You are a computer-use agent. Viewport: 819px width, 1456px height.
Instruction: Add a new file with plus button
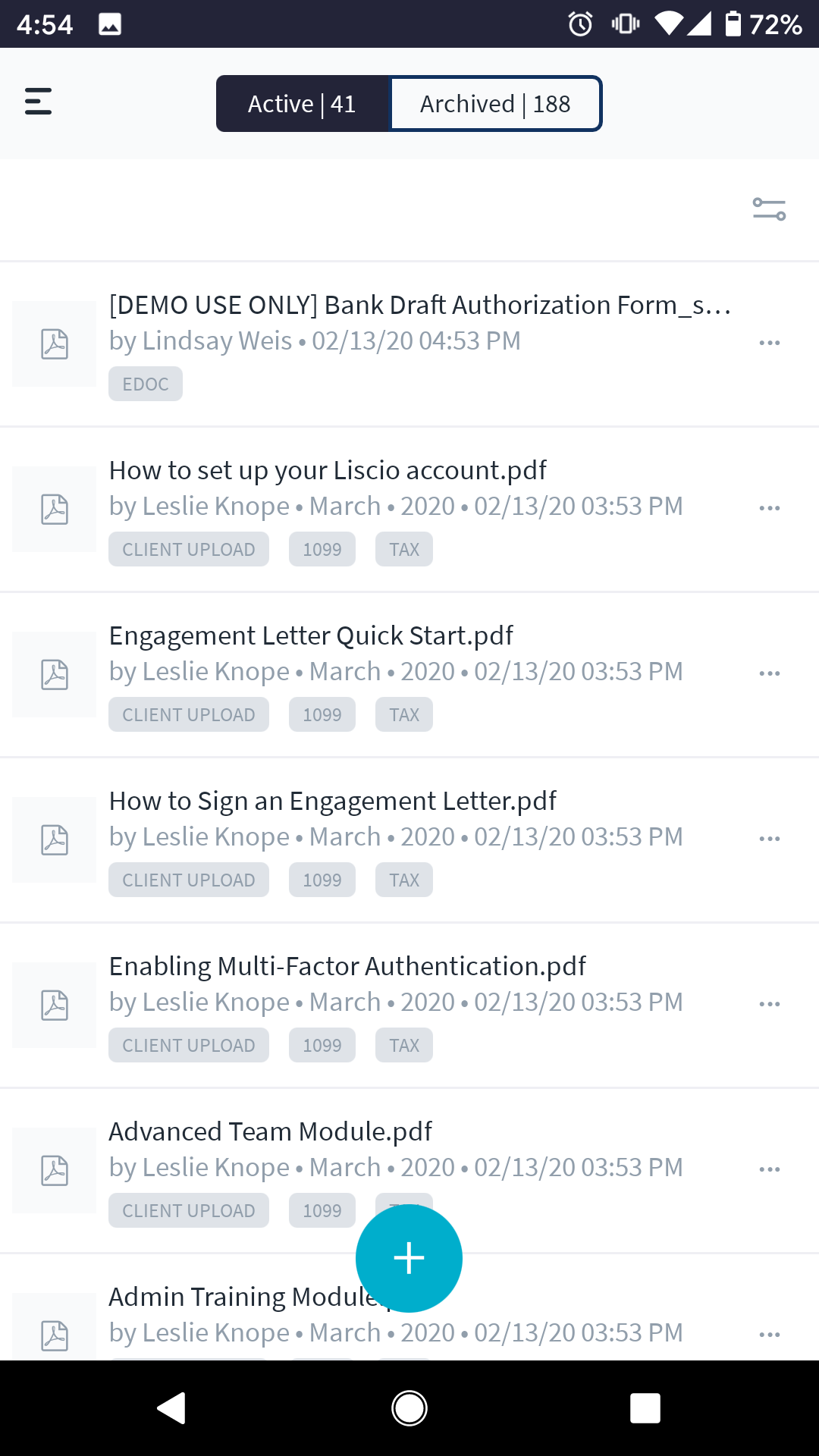(x=409, y=1258)
